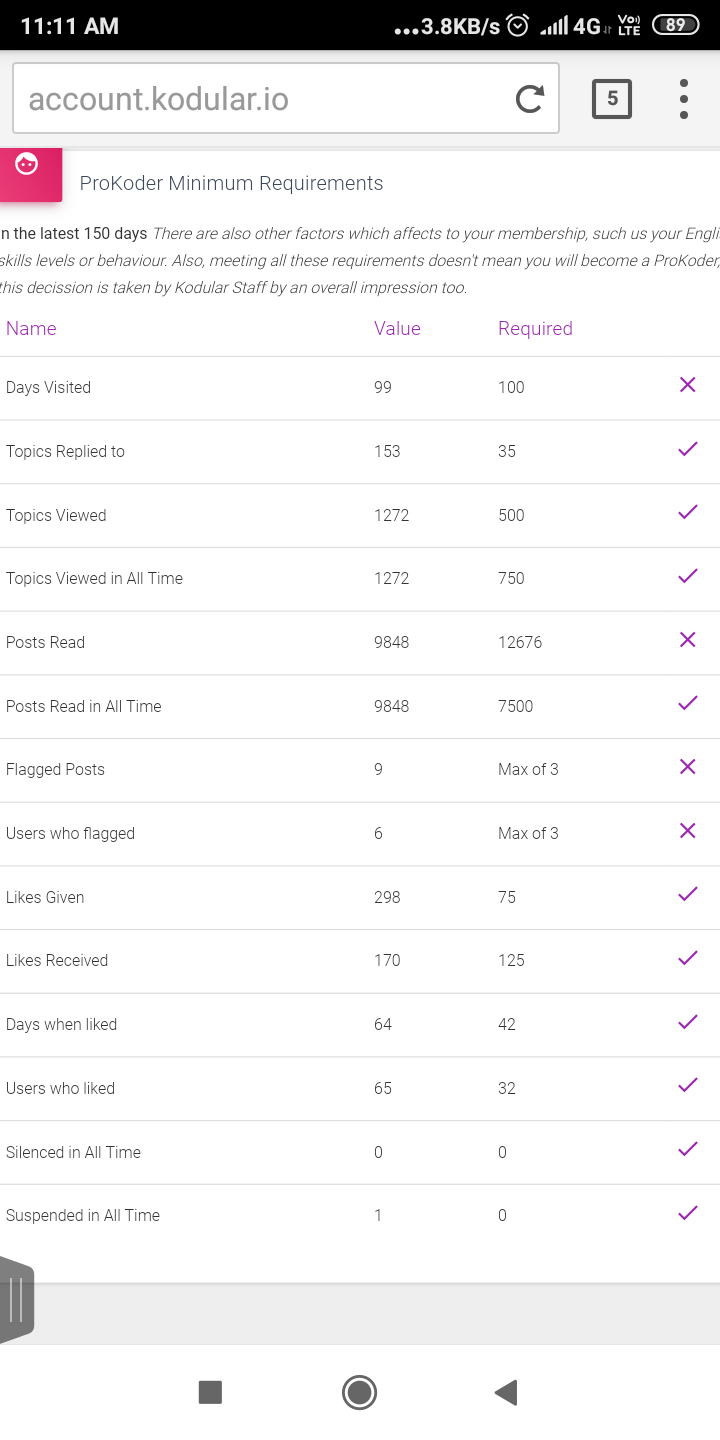This screenshot has height=1440, width=720.
Task: Reload the page
Action: coord(530,99)
